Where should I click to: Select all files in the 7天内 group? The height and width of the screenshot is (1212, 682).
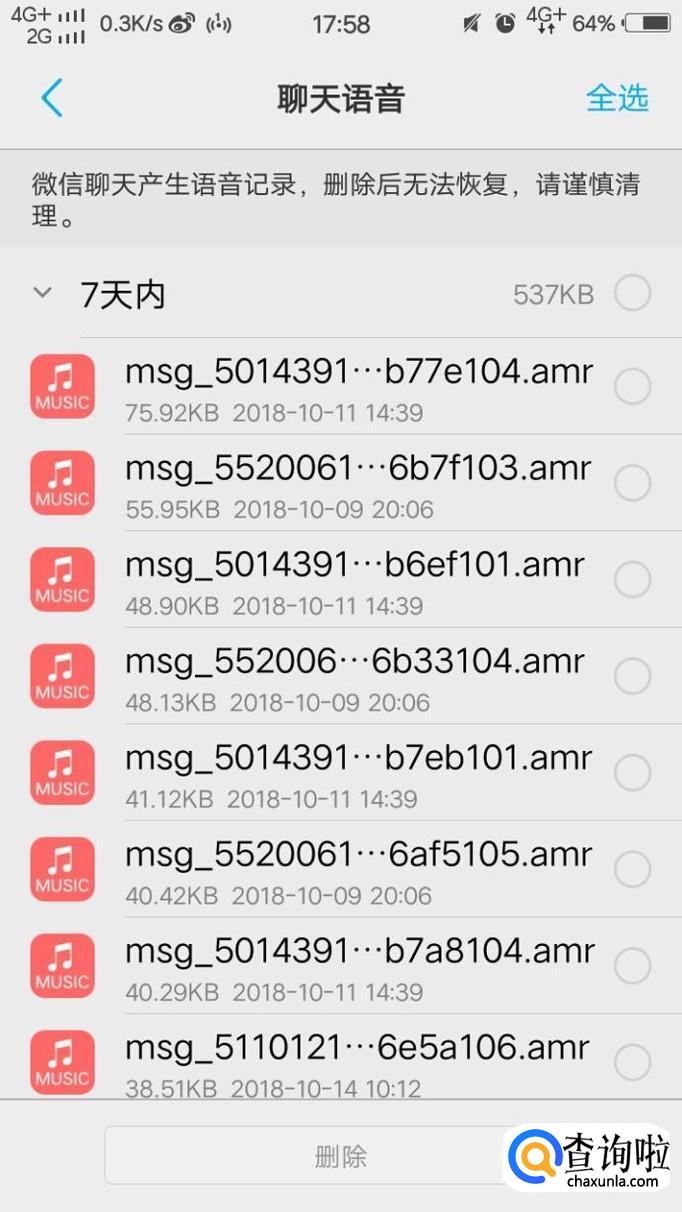(x=632, y=294)
